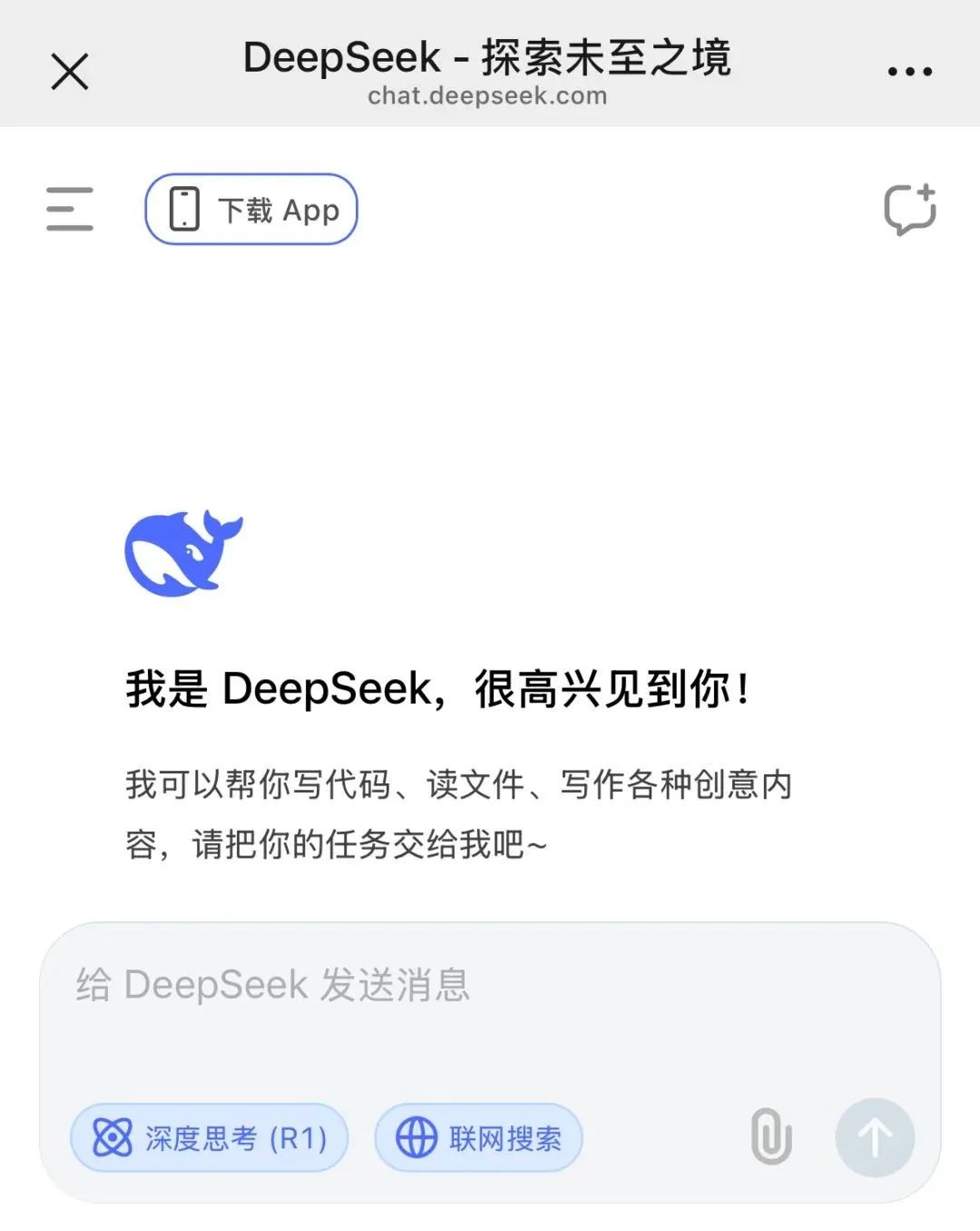Start a new chat
This screenshot has width=980, height=1231.
[x=909, y=210]
